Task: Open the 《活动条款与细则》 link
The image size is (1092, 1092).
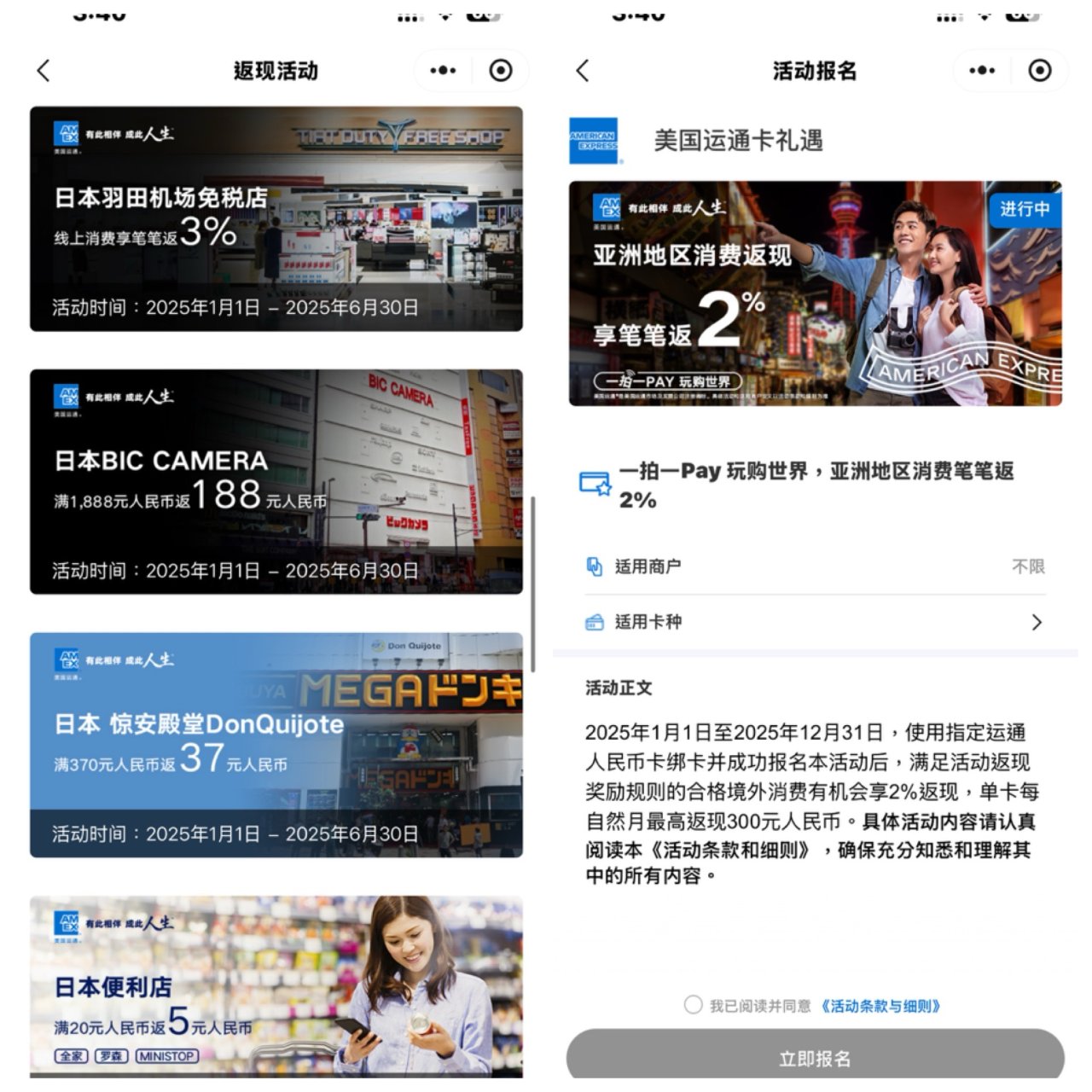Action: pos(880,1006)
